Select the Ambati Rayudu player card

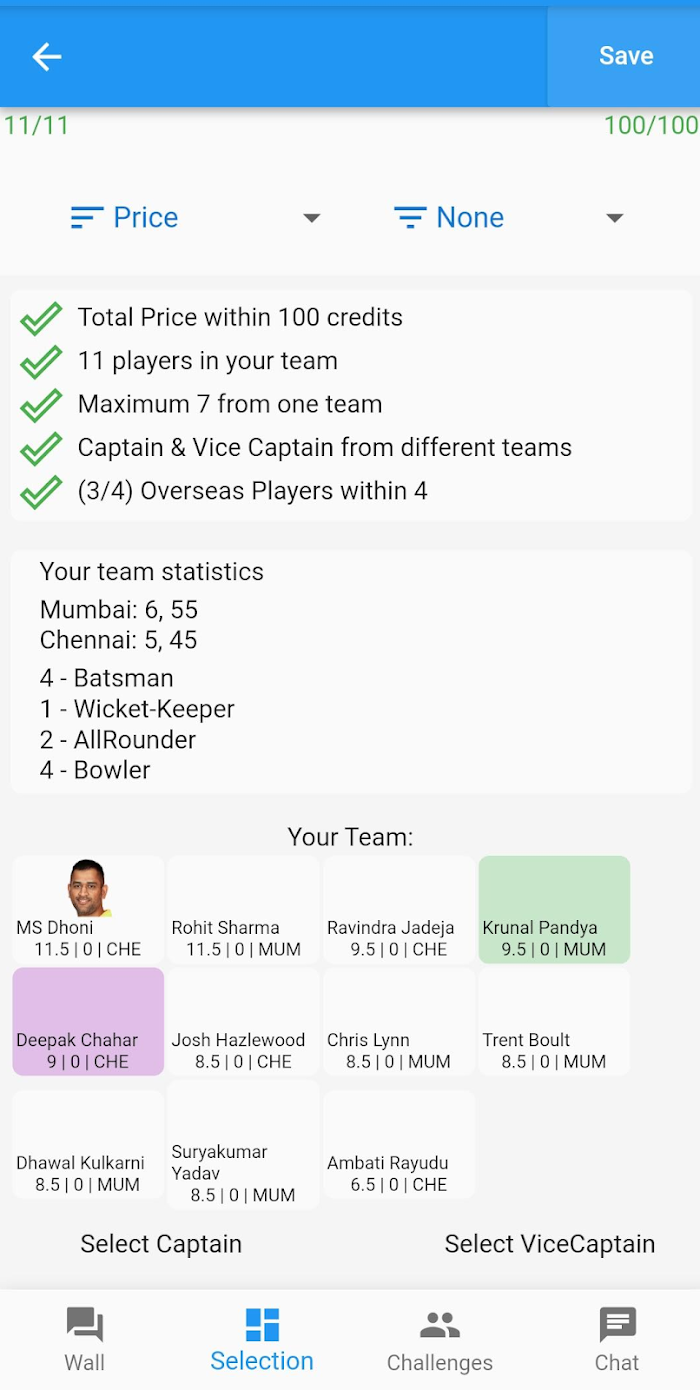tap(399, 1145)
